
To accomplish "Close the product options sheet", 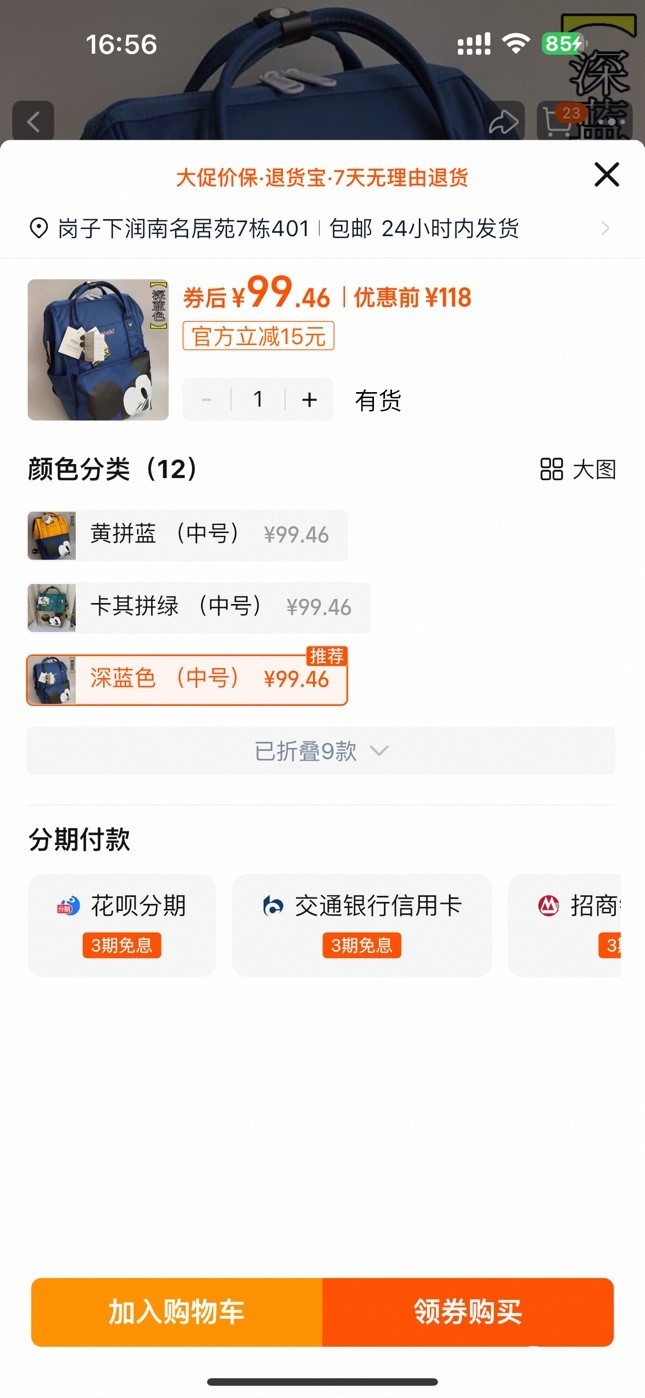I will [607, 175].
